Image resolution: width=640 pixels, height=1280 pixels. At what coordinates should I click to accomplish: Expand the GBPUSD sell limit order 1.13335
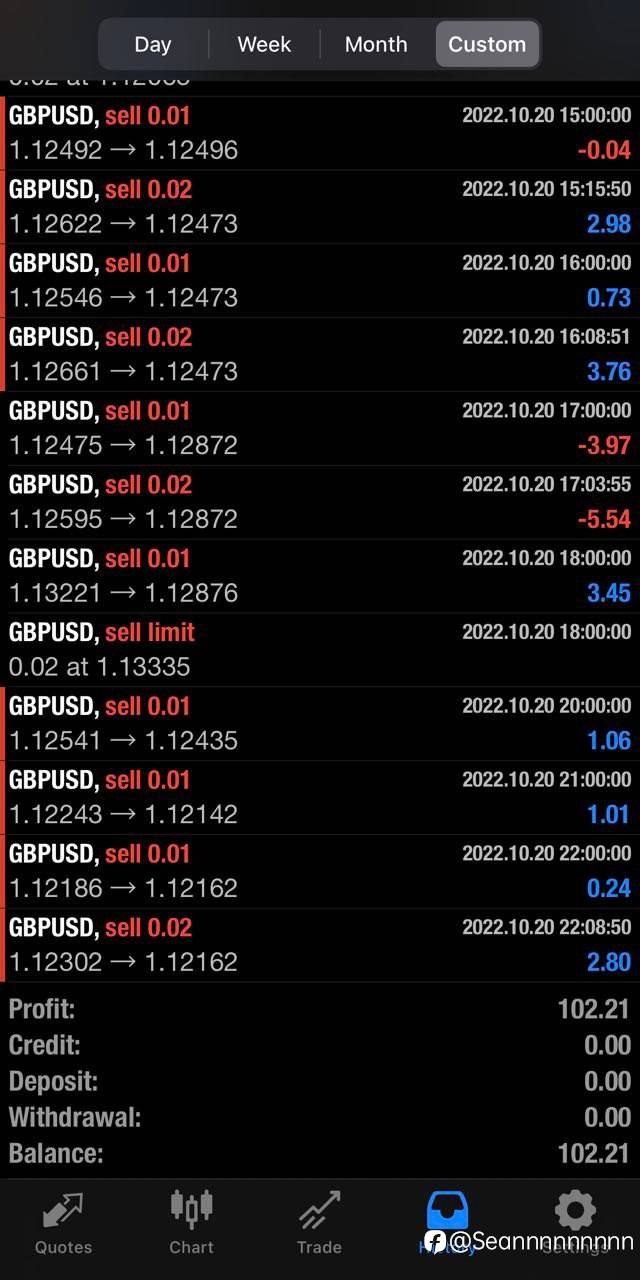click(x=320, y=650)
